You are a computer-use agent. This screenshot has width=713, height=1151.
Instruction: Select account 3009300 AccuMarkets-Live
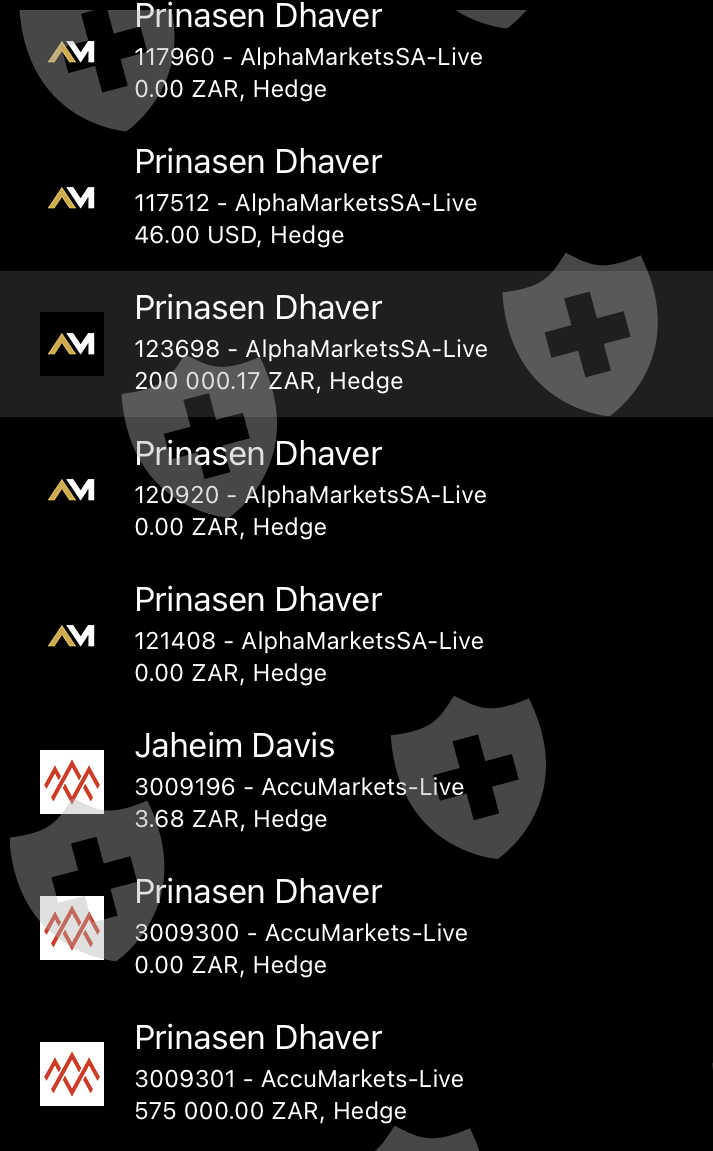click(356, 928)
